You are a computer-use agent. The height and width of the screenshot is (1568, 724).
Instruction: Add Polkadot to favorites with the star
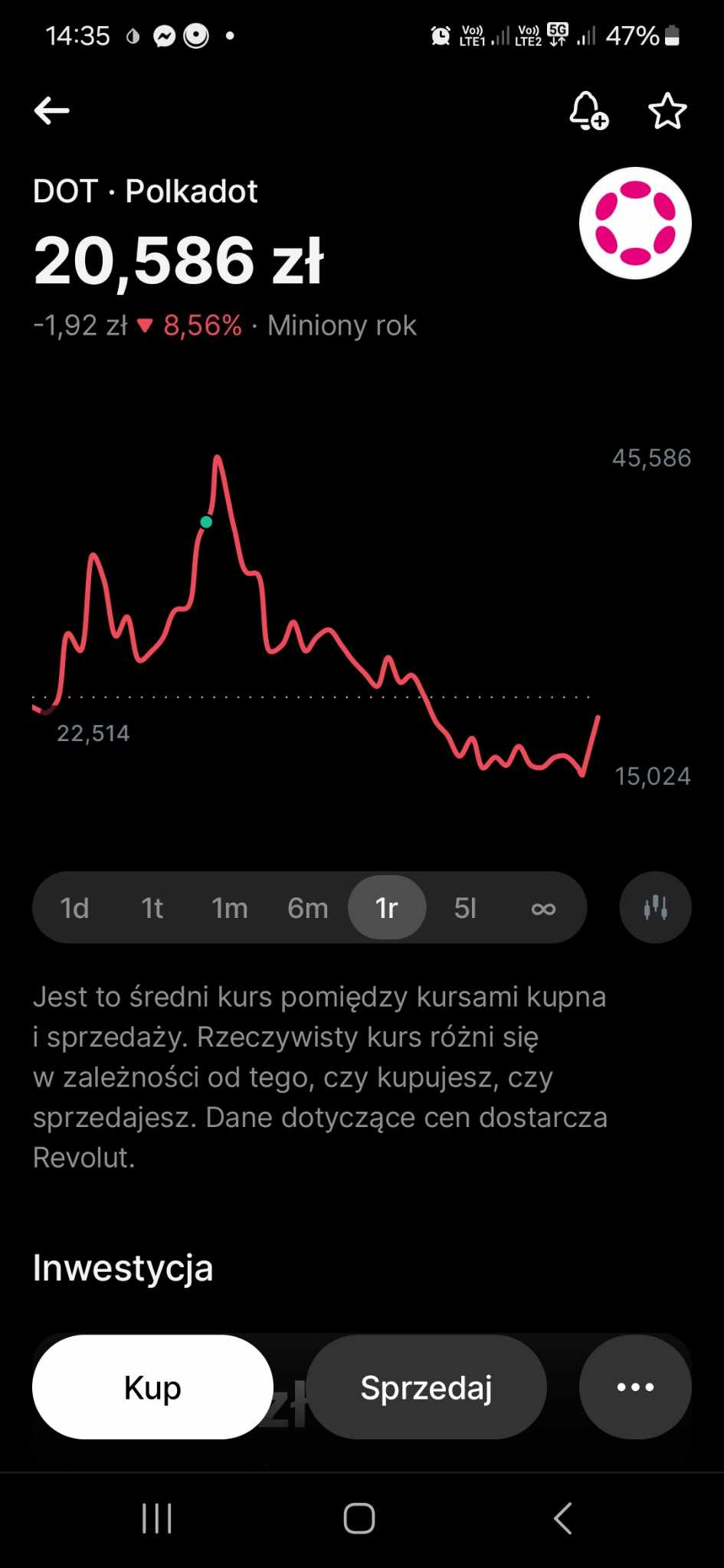tap(667, 111)
